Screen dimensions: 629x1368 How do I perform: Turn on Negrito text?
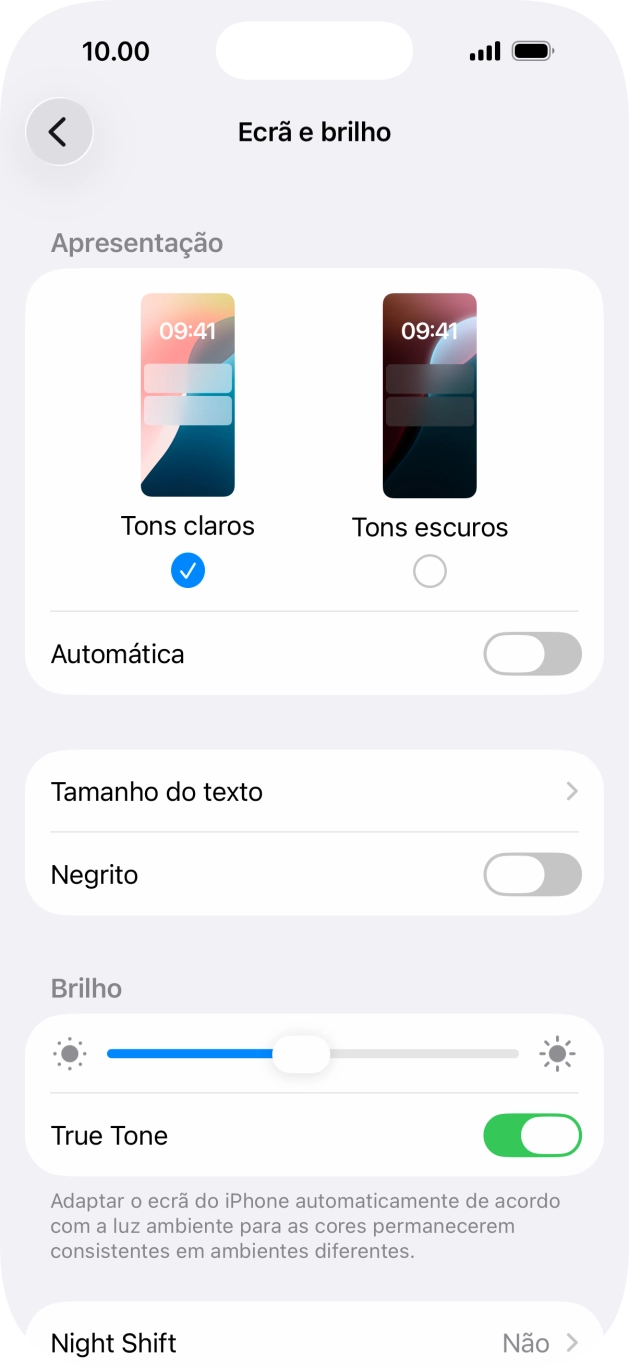(x=532, y=875)
